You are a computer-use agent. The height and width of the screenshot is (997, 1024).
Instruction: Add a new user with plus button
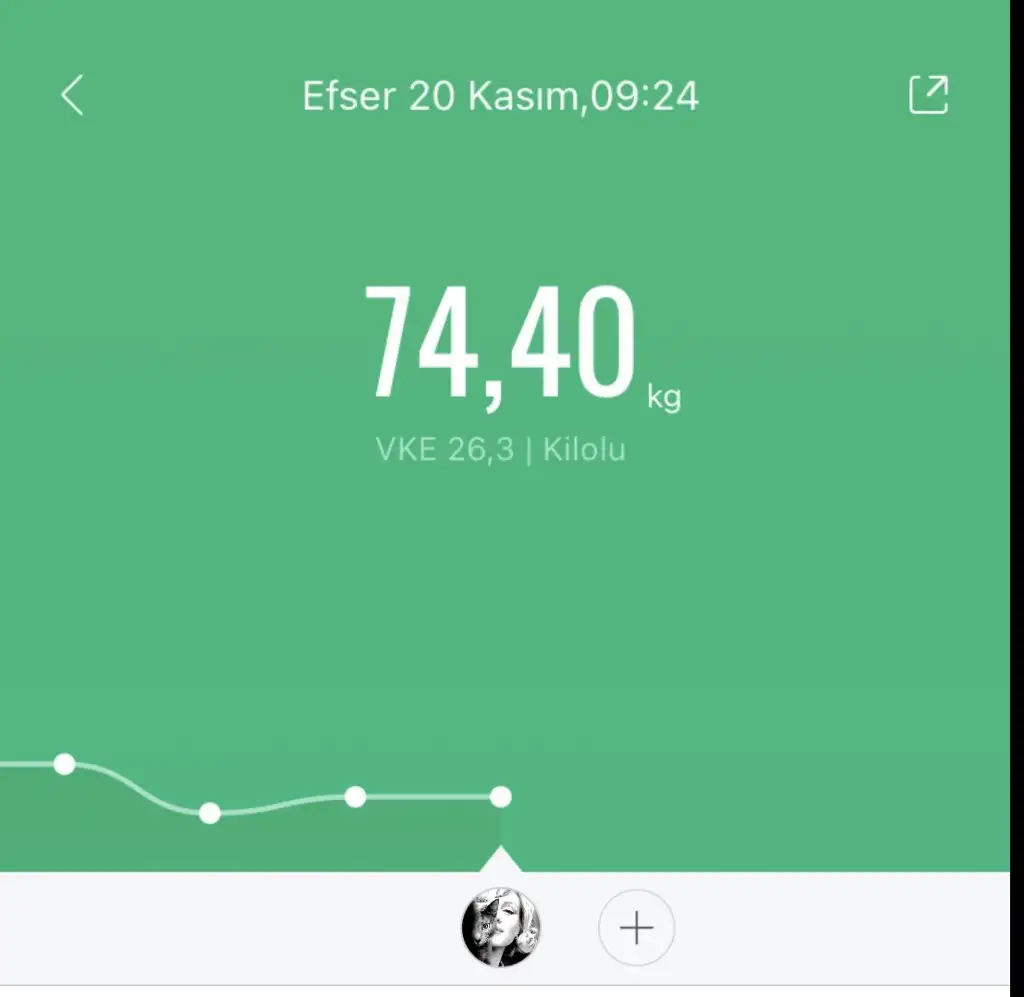(x=636, y=928)
